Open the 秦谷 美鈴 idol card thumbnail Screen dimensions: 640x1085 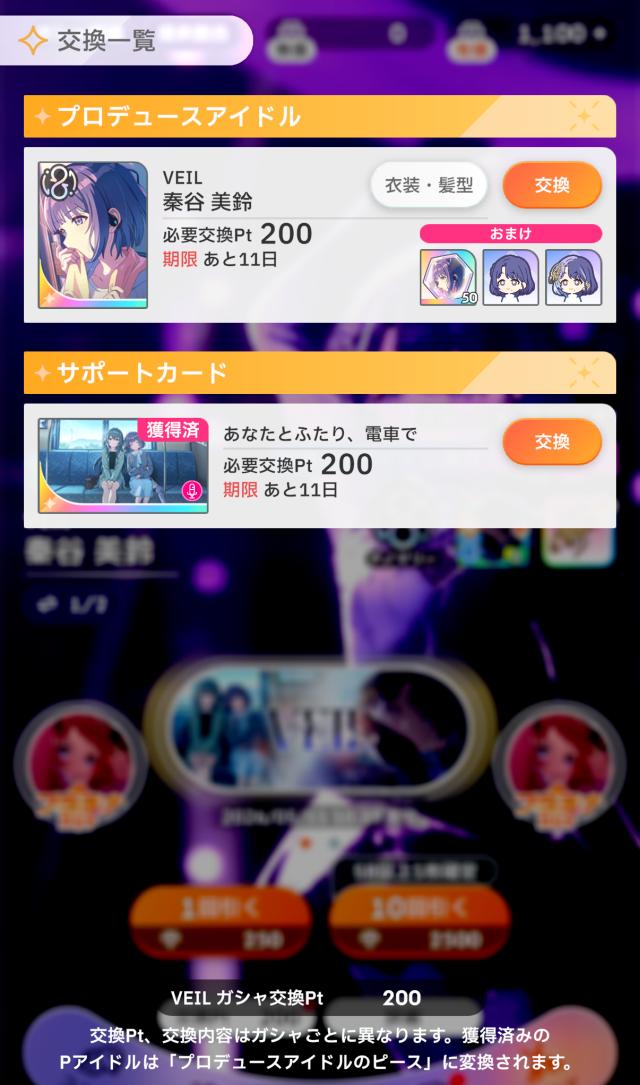click(93, 235)
